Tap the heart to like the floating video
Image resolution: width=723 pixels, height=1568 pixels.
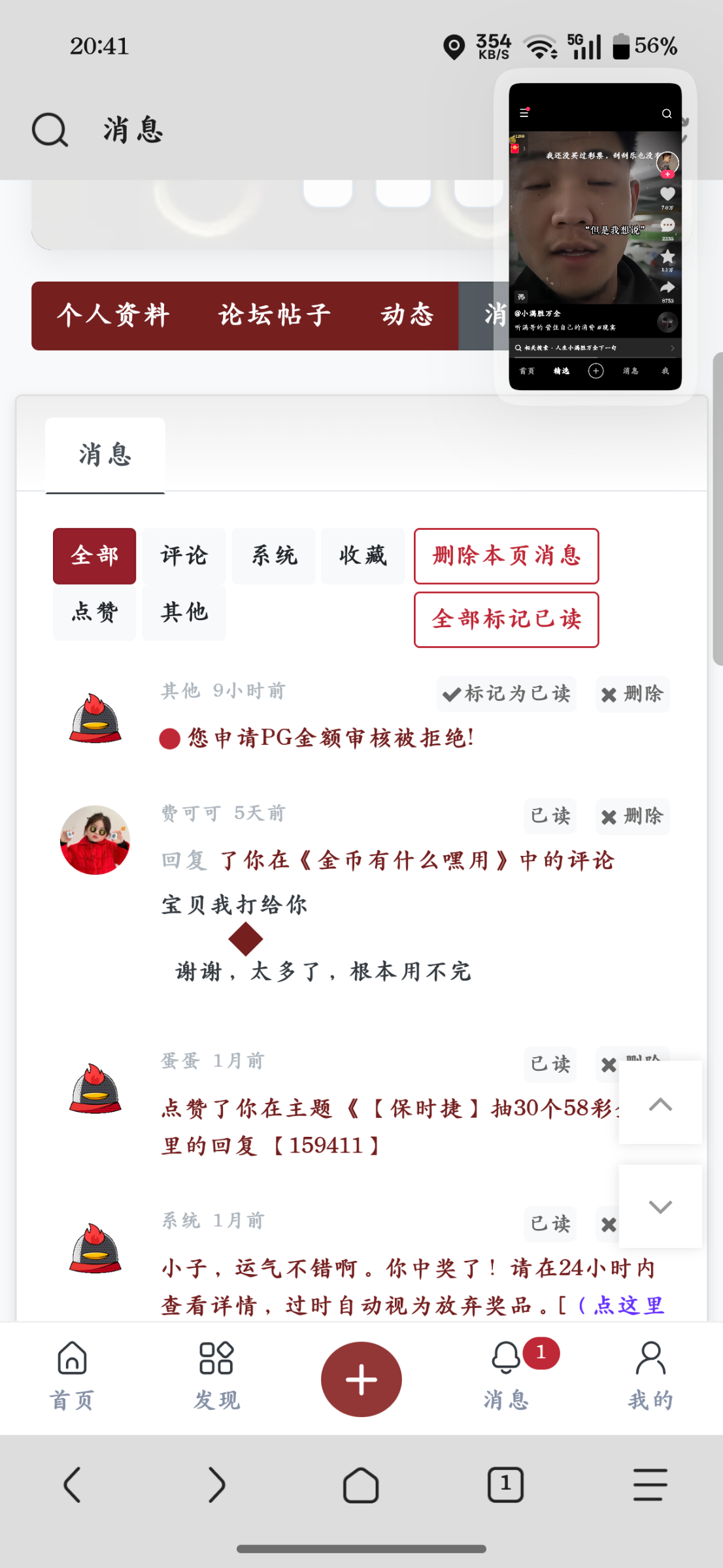click(x=667, y=194)
